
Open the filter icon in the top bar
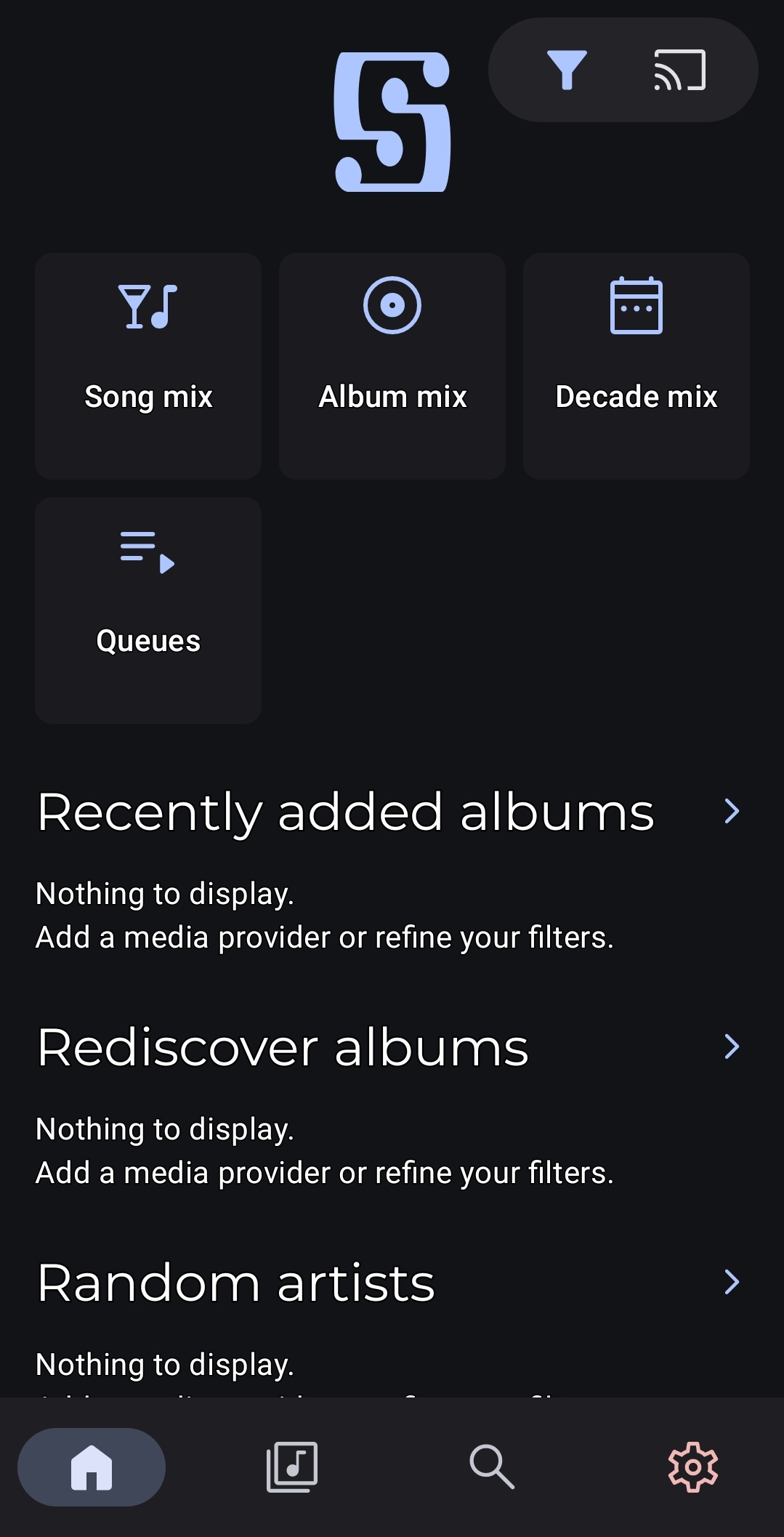[566, 70]
